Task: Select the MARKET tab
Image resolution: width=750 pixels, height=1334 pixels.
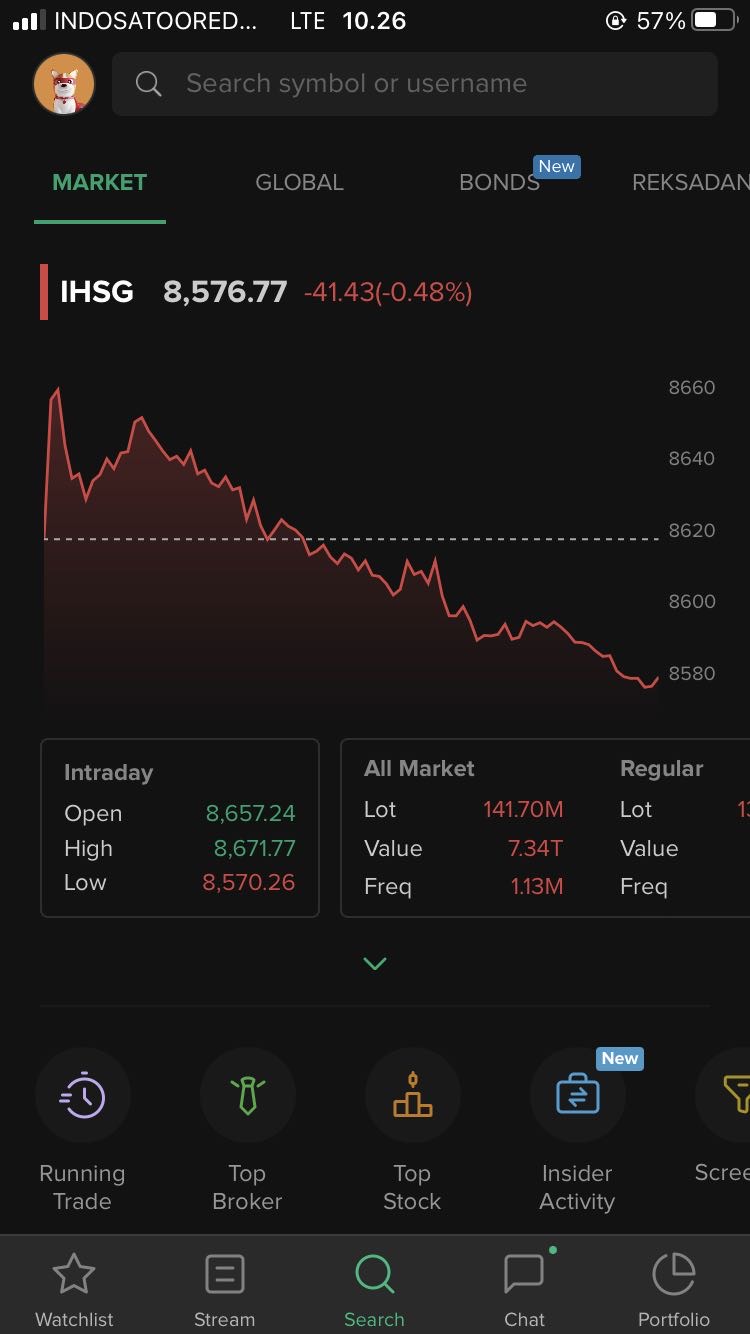Action: point(99,183)
